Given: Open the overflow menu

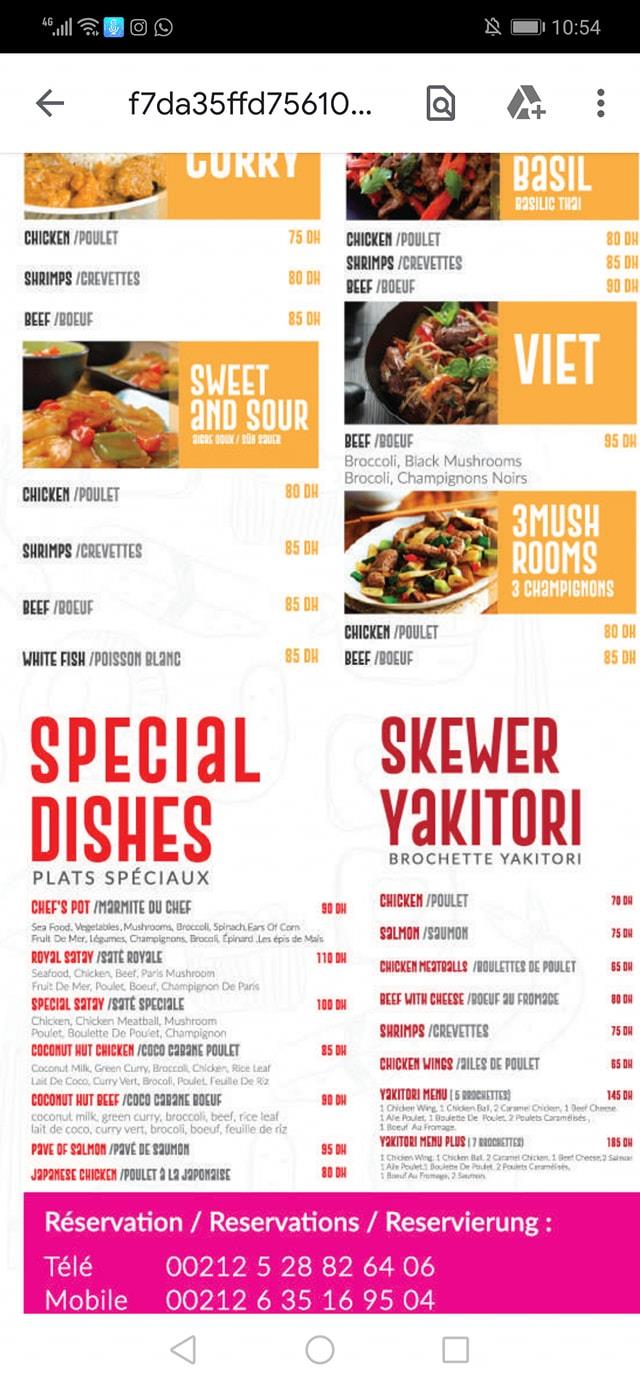Looking at the screenshot, I should tap(600, 103).
